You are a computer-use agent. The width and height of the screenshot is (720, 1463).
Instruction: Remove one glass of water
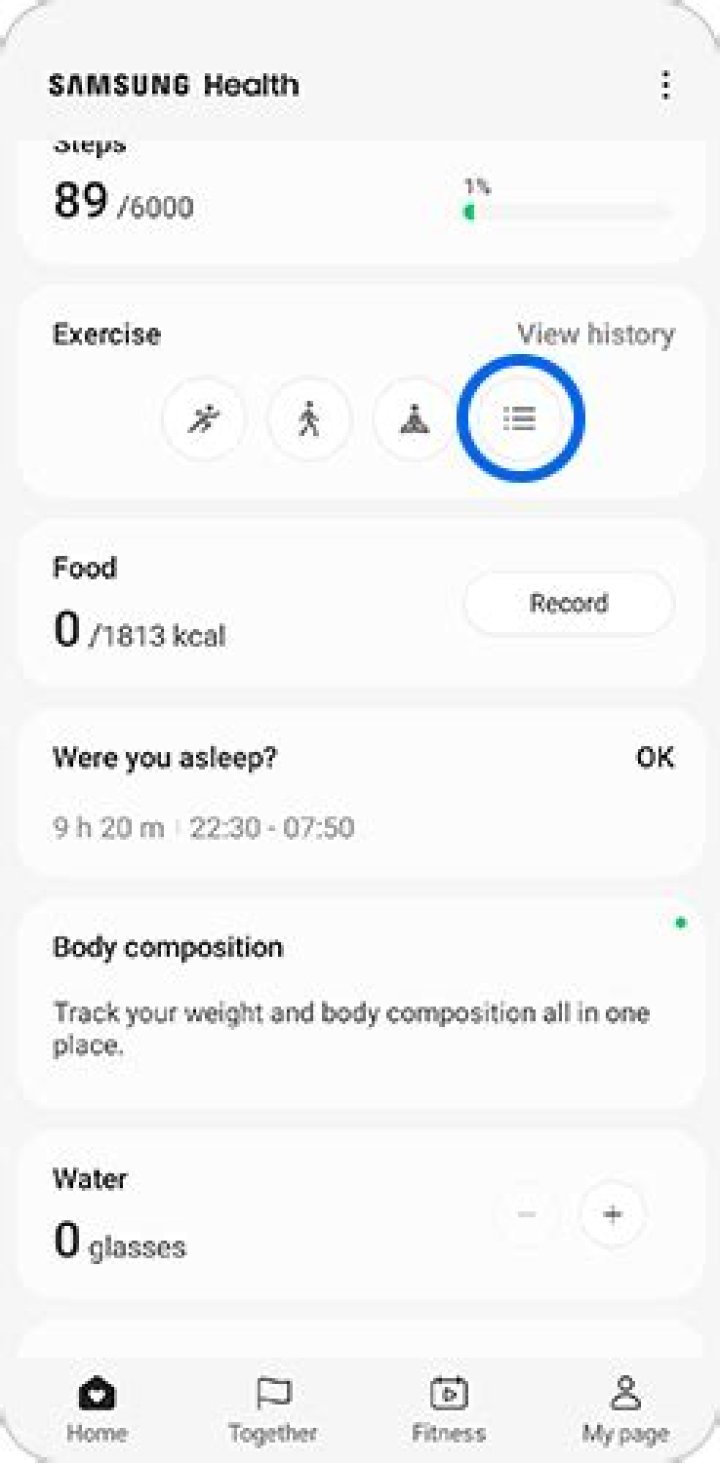pyautogui.click(x=527, y=1215)
